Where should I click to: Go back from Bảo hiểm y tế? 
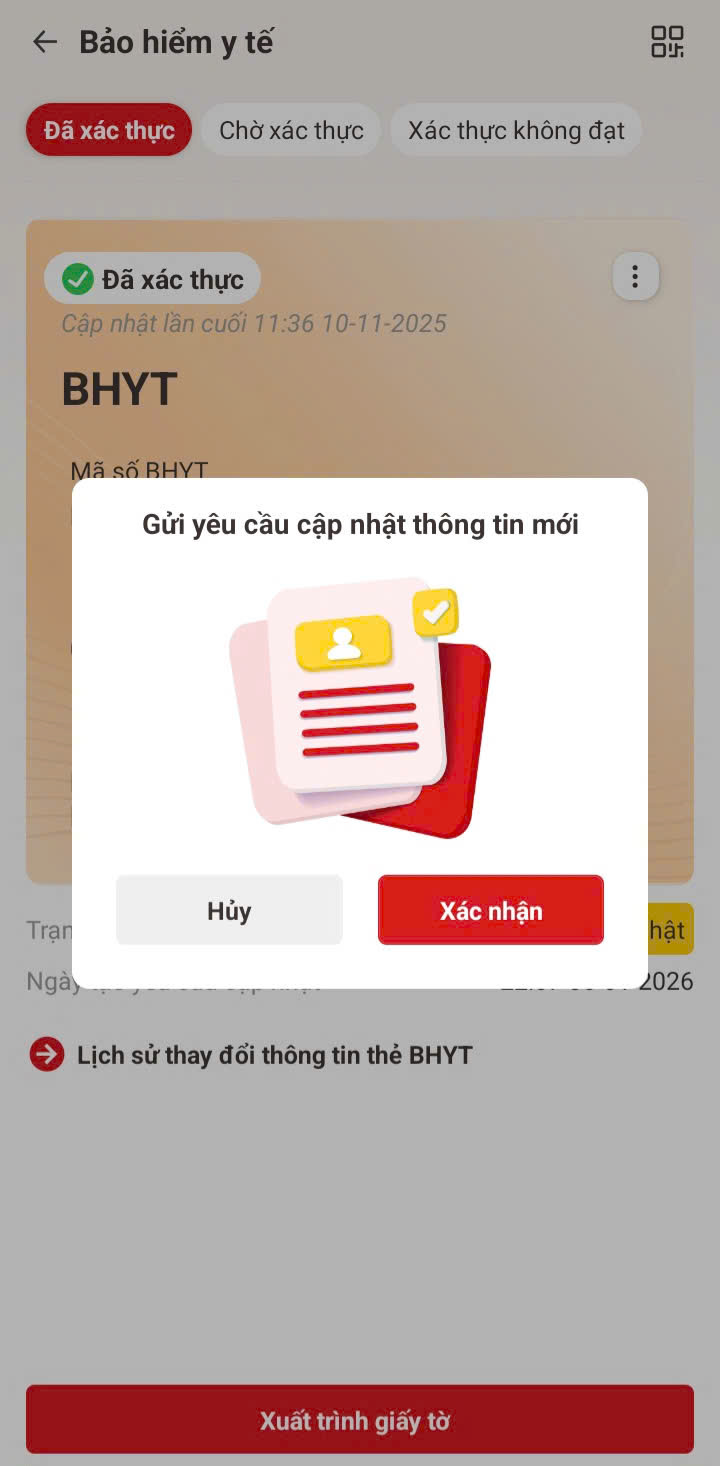pyautogui.click(x=45, y=42)
